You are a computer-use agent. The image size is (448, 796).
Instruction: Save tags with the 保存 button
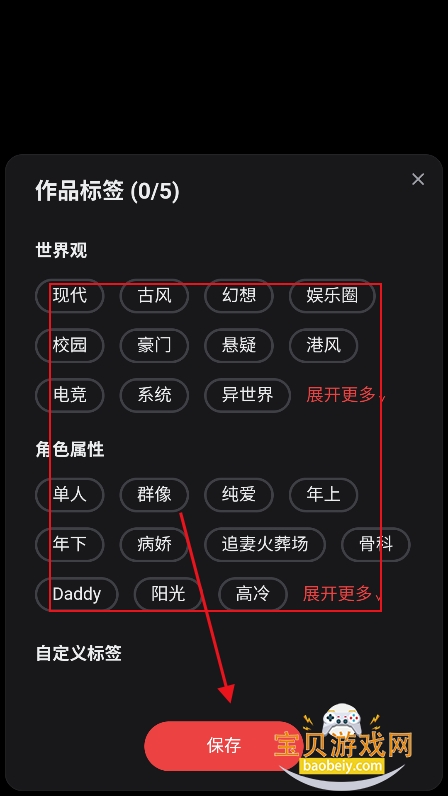[x=223, y=745]
